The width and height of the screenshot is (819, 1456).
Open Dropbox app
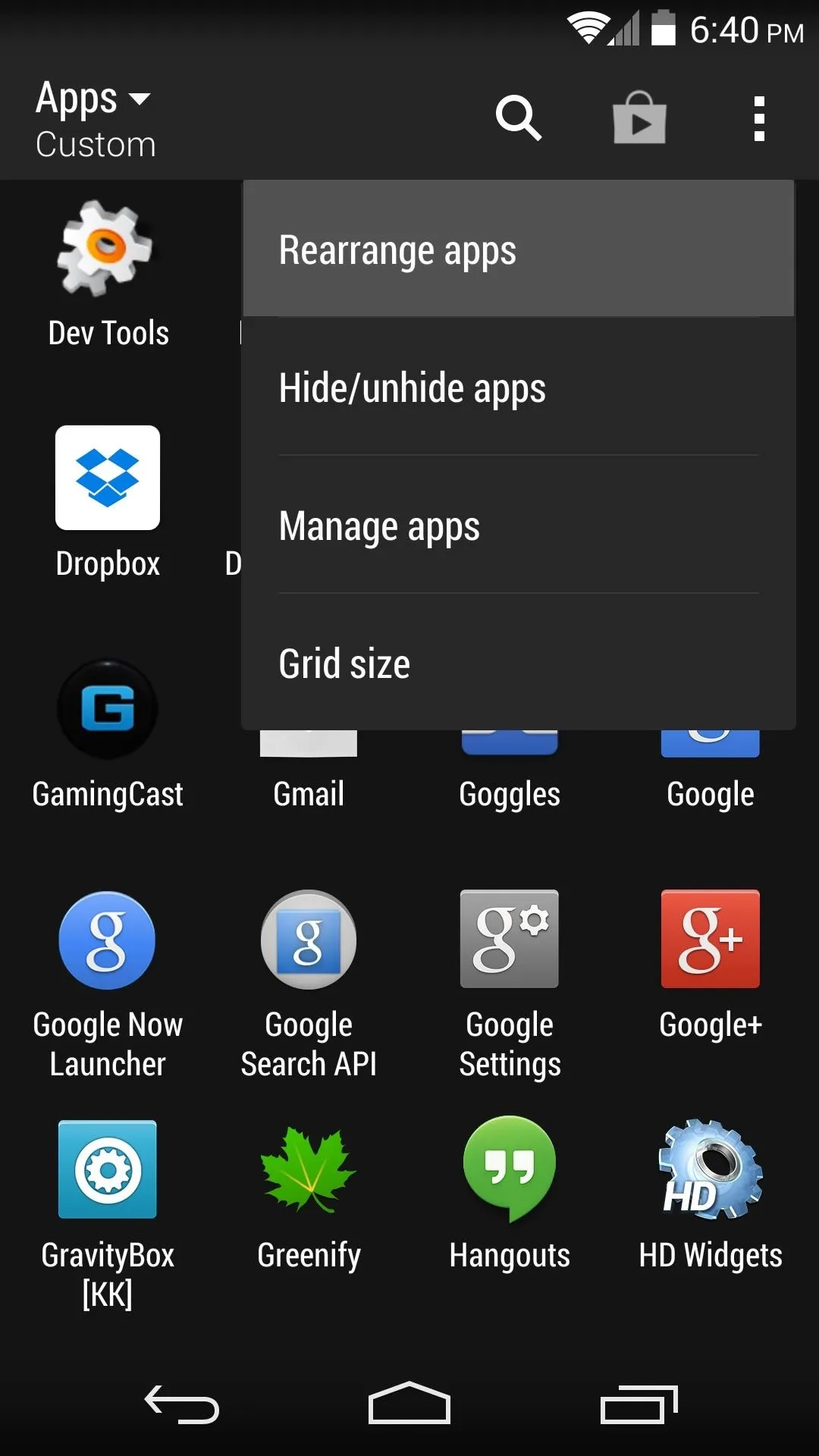point(108,504)
